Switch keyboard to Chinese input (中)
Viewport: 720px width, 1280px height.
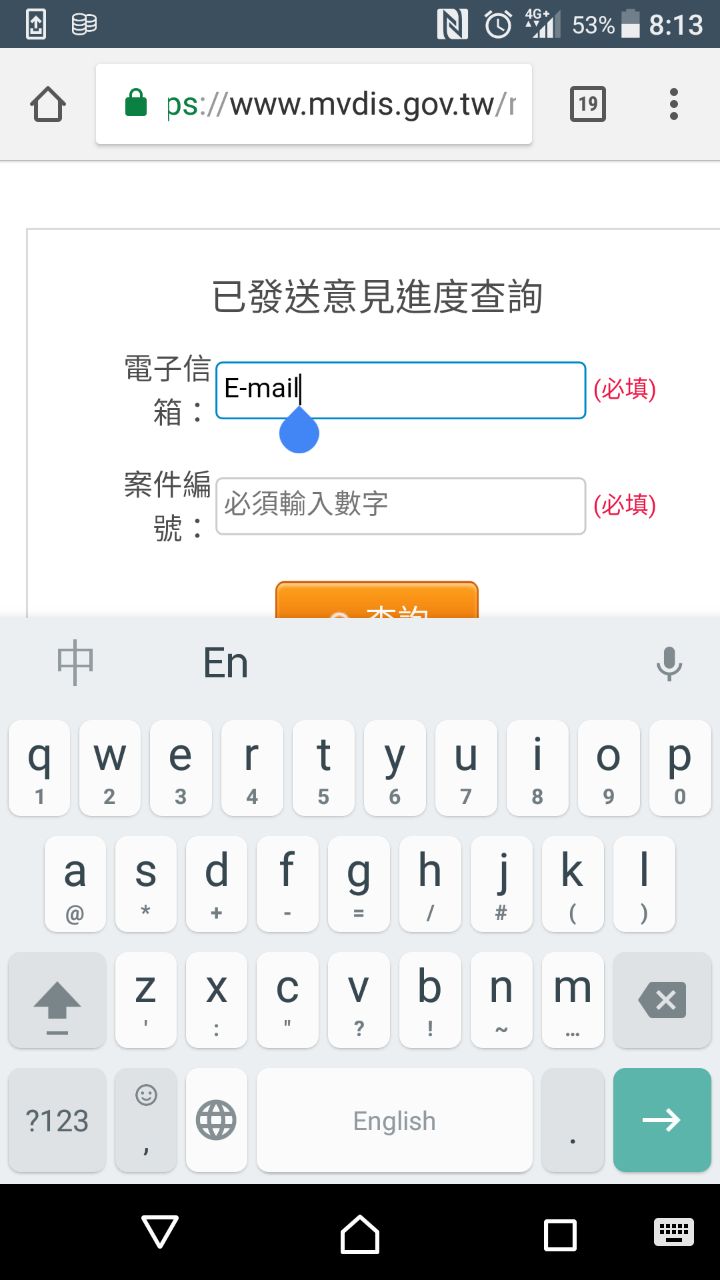coord(75,663)
